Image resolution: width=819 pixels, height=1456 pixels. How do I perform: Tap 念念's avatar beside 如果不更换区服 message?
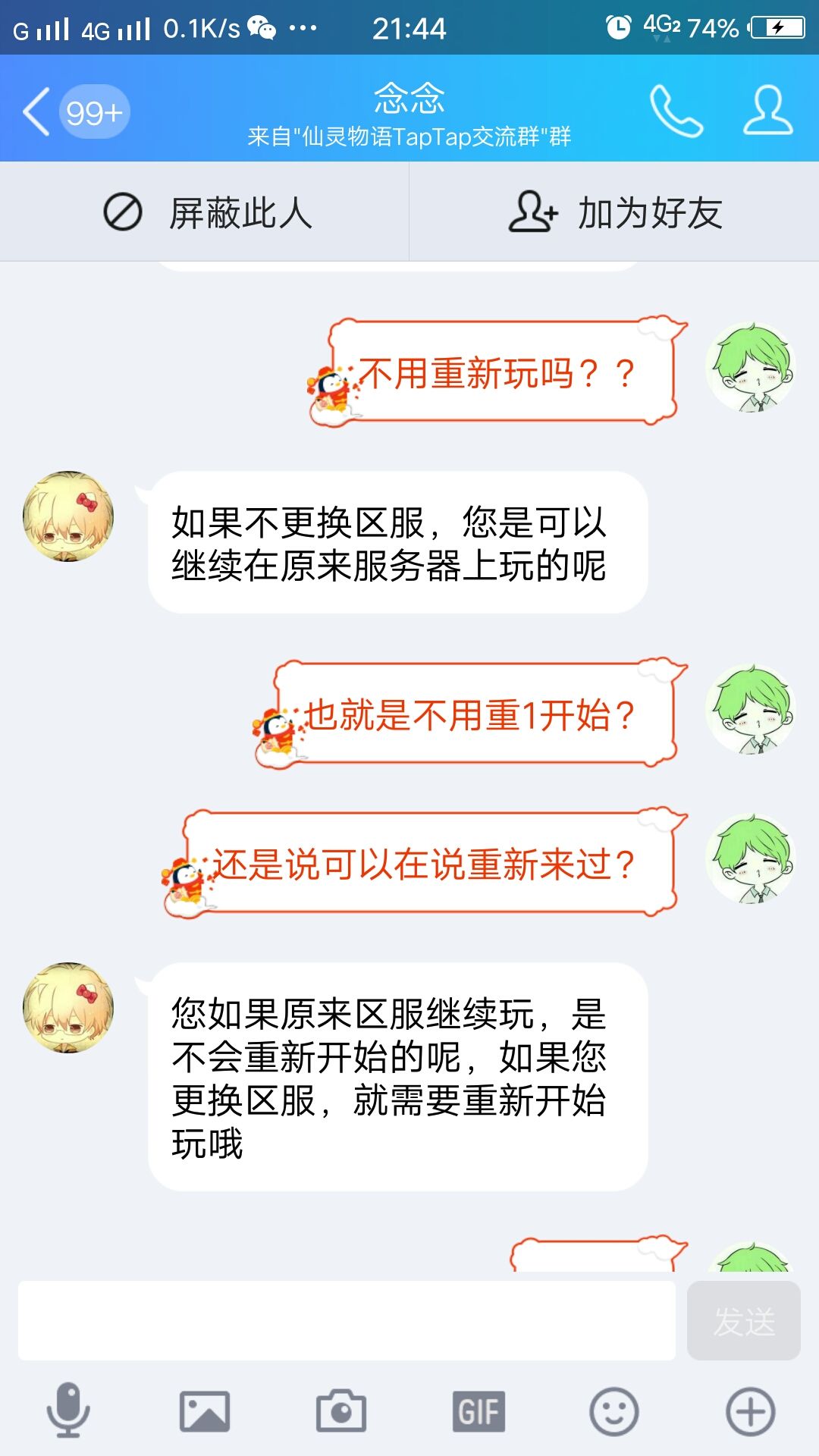[68, 516]
